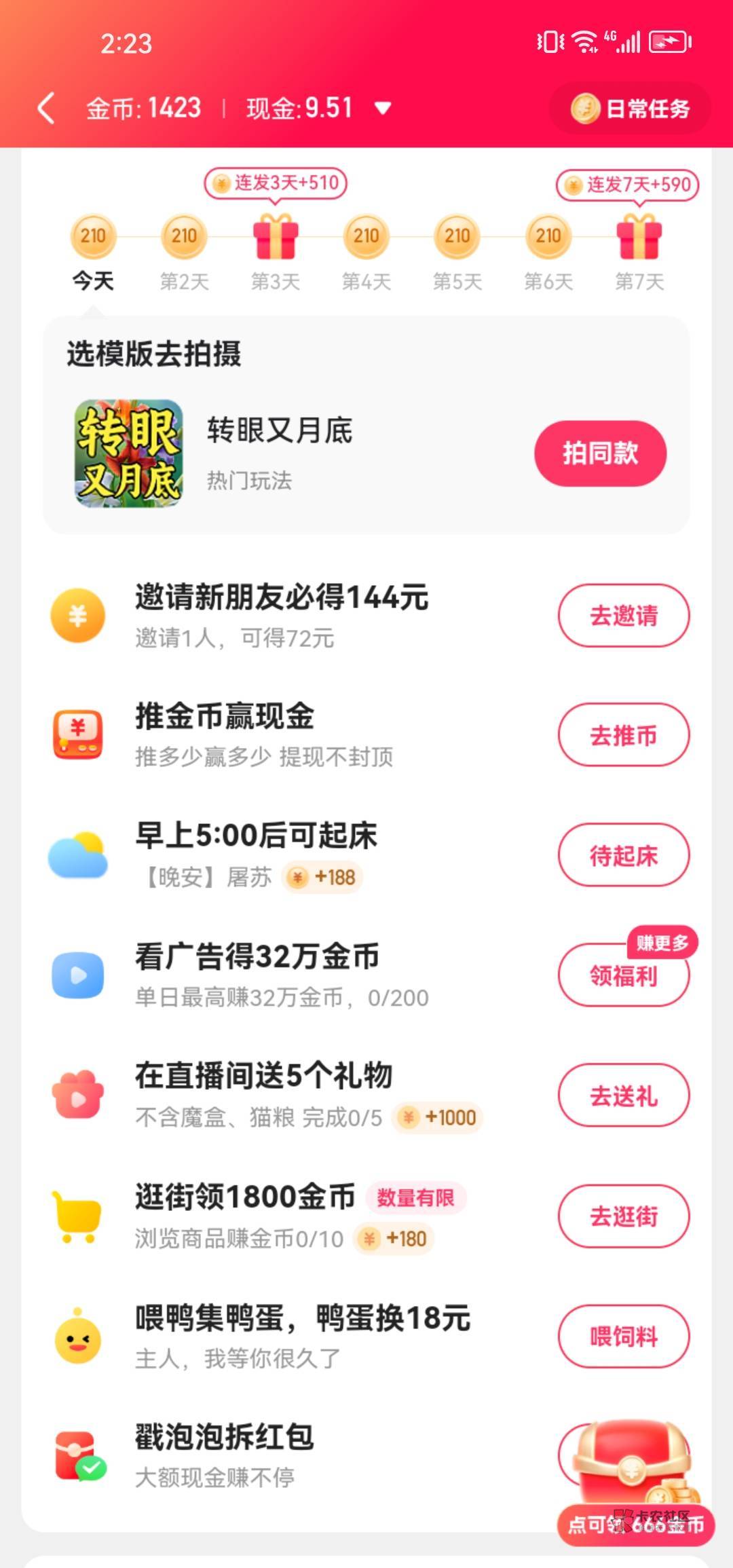Tap 领福利 to watch ads for coins
This screenshot has width=733, height=1568.
623,975
